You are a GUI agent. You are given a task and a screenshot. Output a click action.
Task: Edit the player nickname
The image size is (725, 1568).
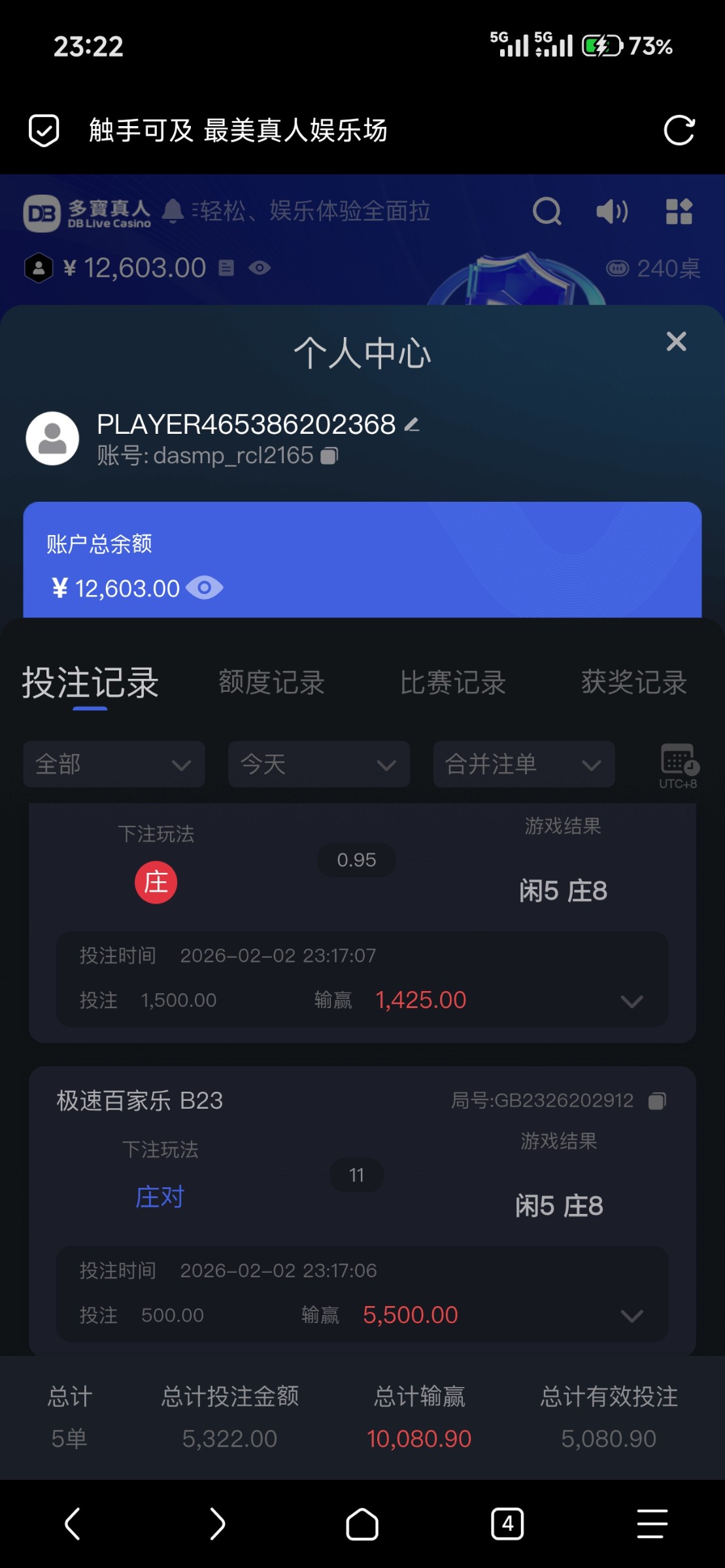411,425
